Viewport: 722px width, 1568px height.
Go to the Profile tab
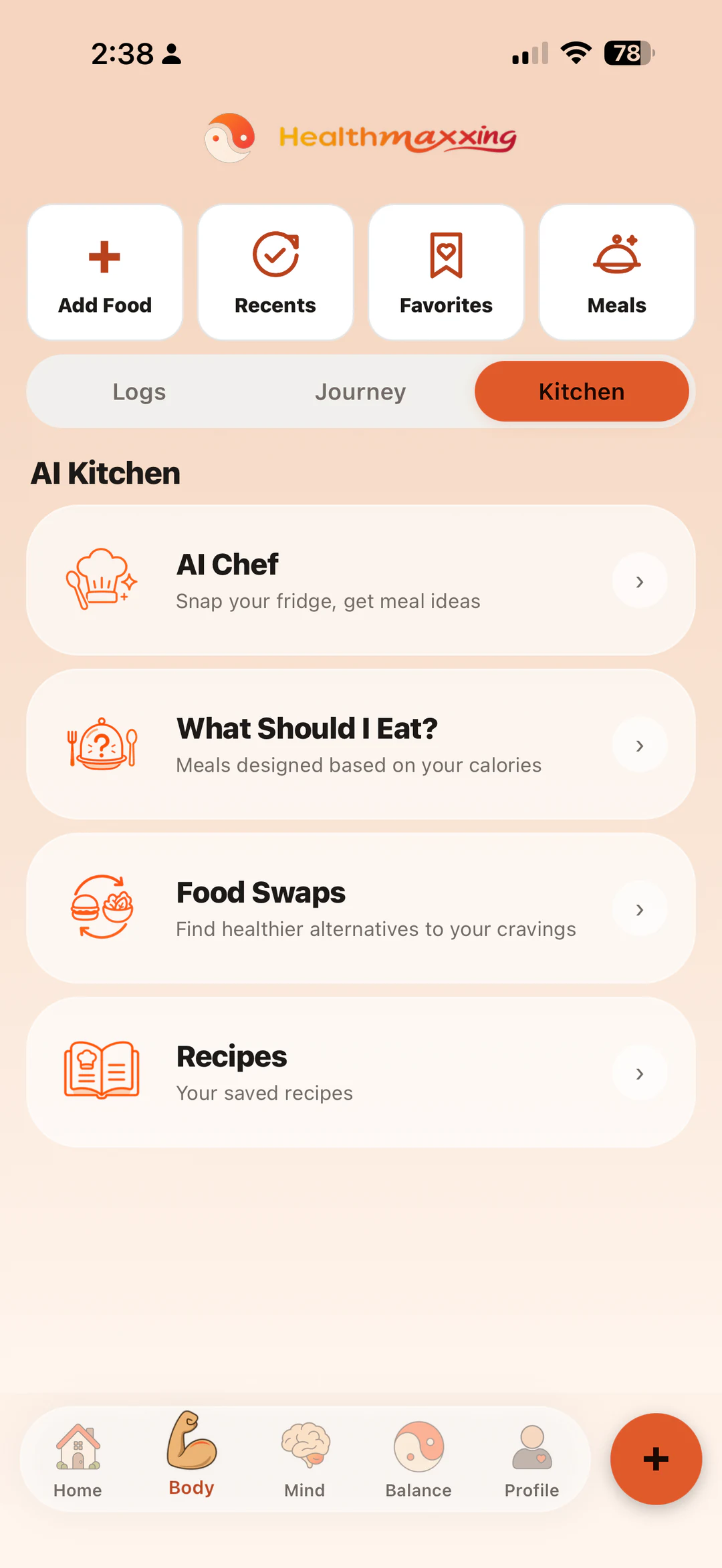click(x=532, y=1460)
